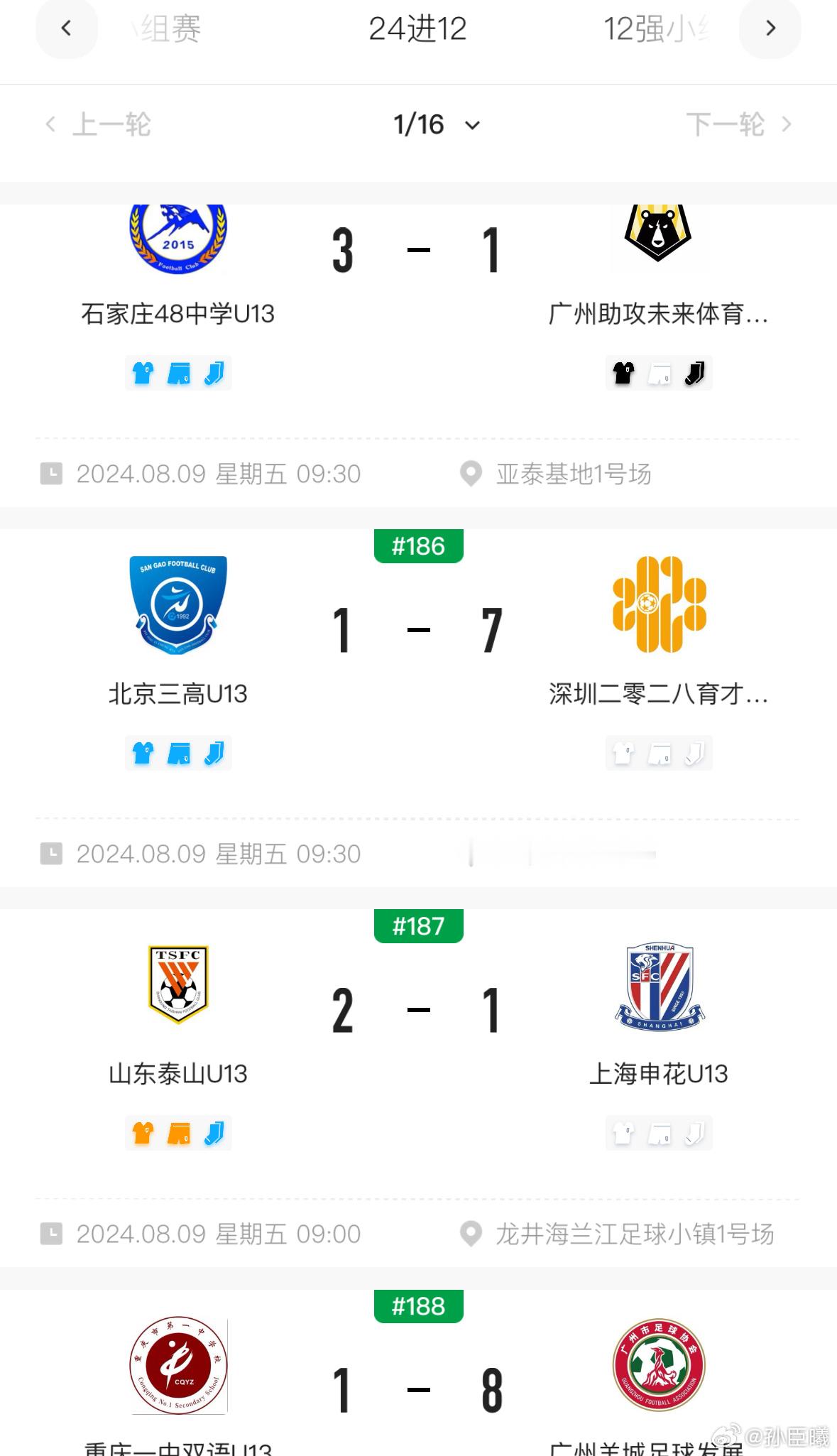Open match #188 重庆一中双语U13 card
837x1456 pixels.
418,1372
